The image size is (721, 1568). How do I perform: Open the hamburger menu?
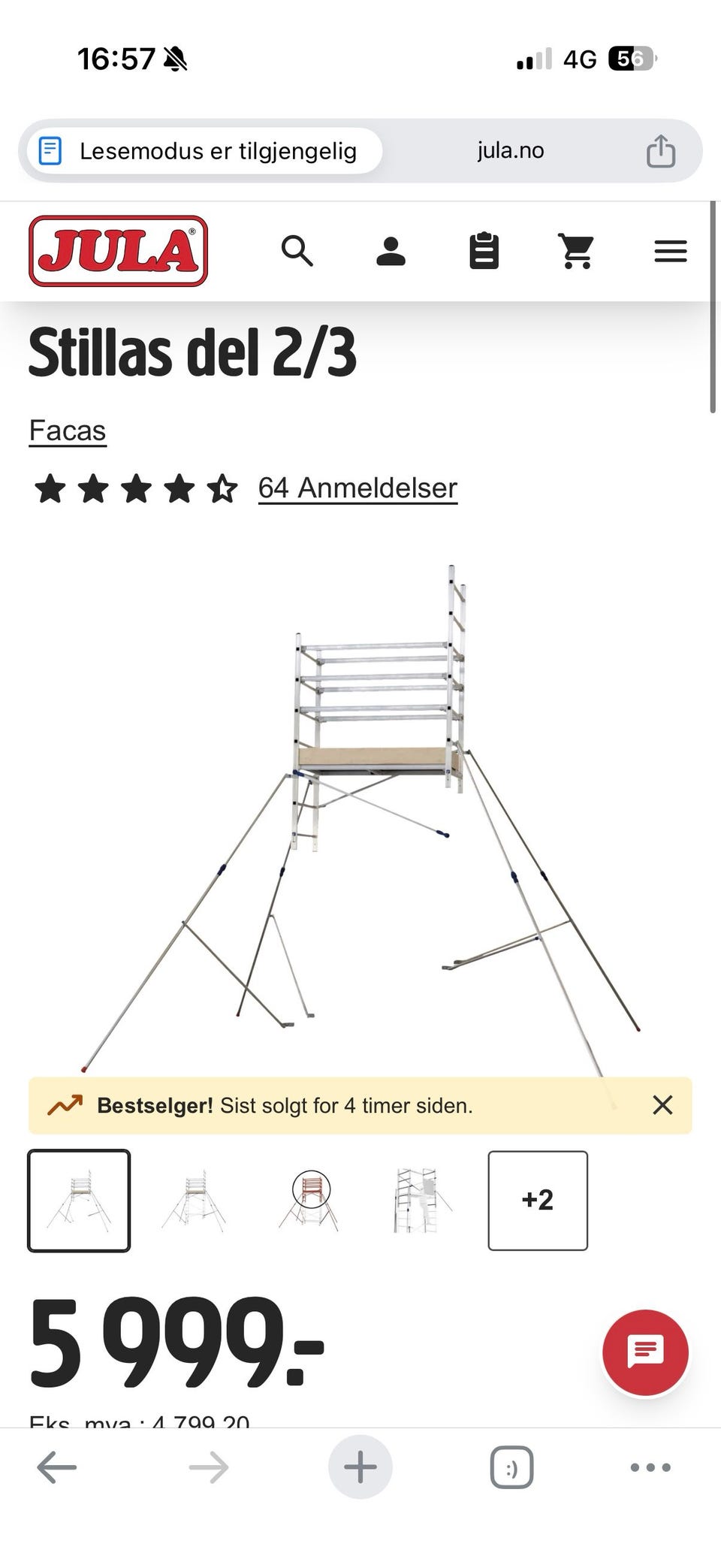tap(670, 251)
